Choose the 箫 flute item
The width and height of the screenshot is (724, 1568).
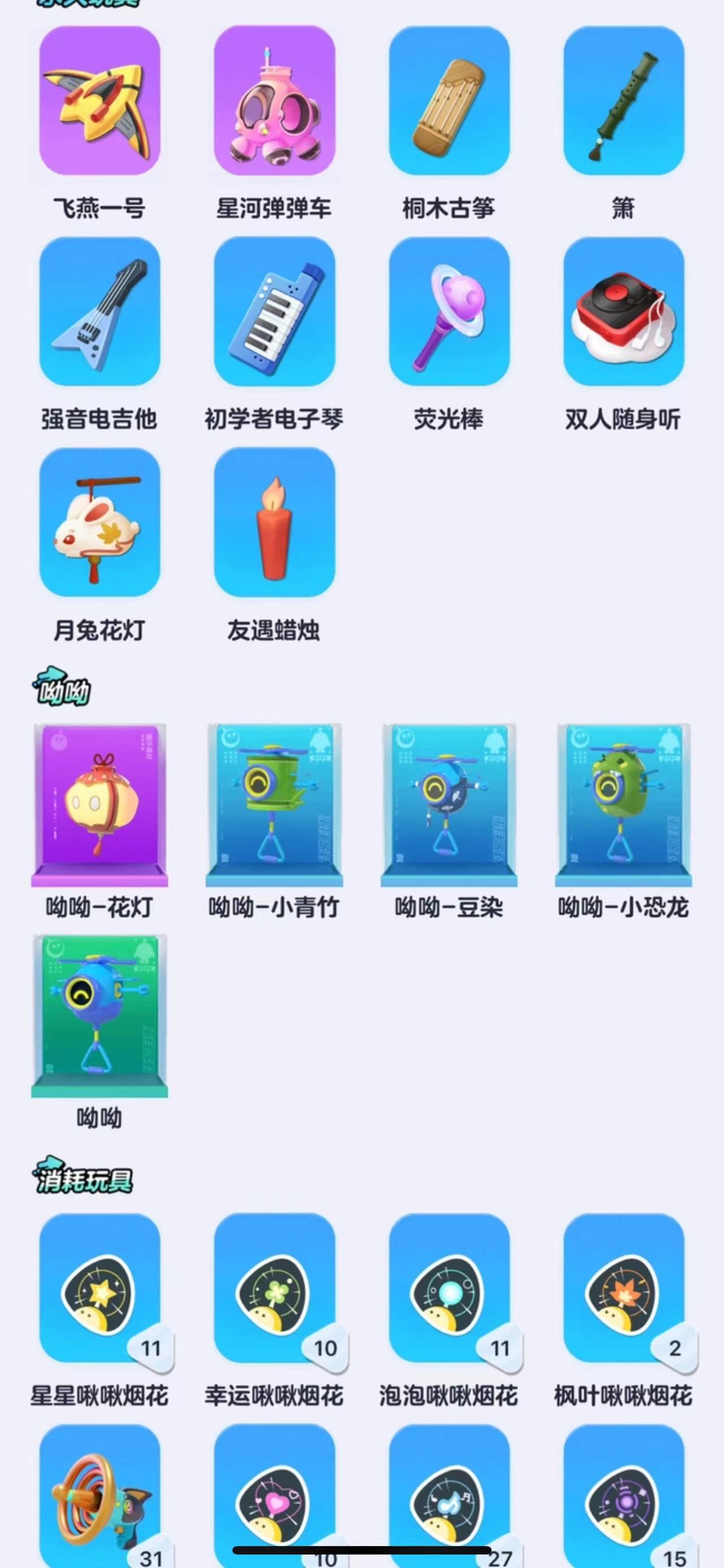pos(623,101)
